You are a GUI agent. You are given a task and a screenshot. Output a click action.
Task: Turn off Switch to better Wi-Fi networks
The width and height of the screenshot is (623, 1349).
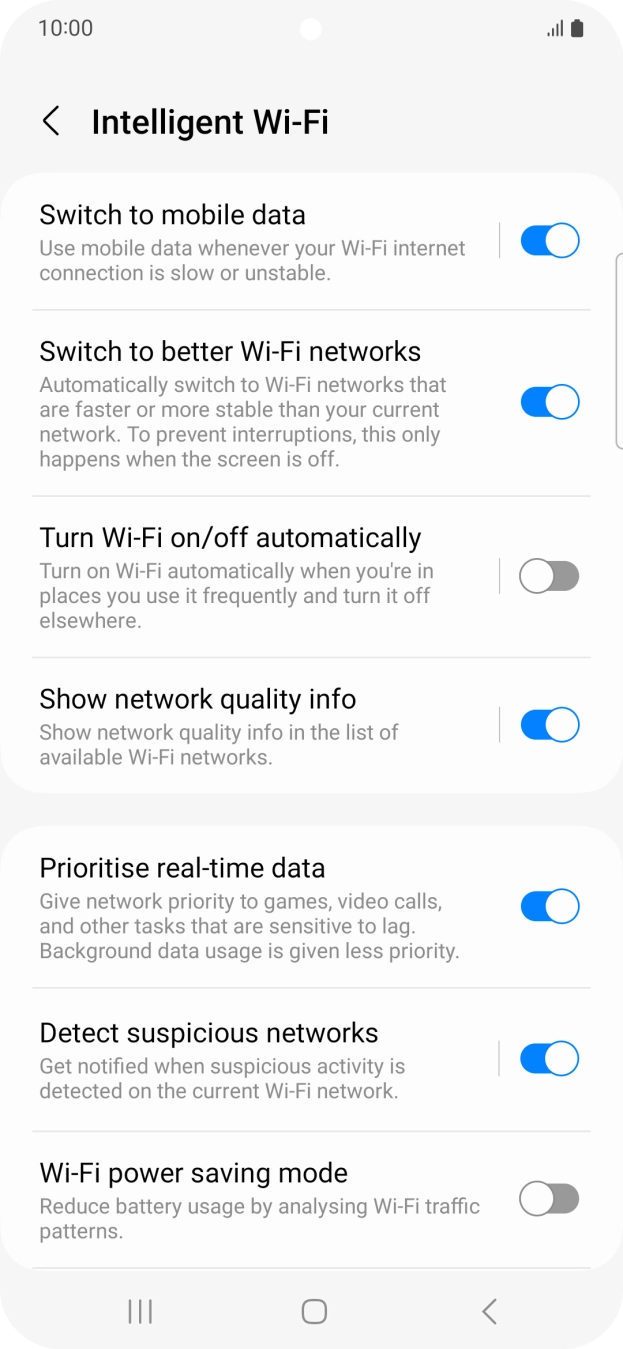coord(549,402)
